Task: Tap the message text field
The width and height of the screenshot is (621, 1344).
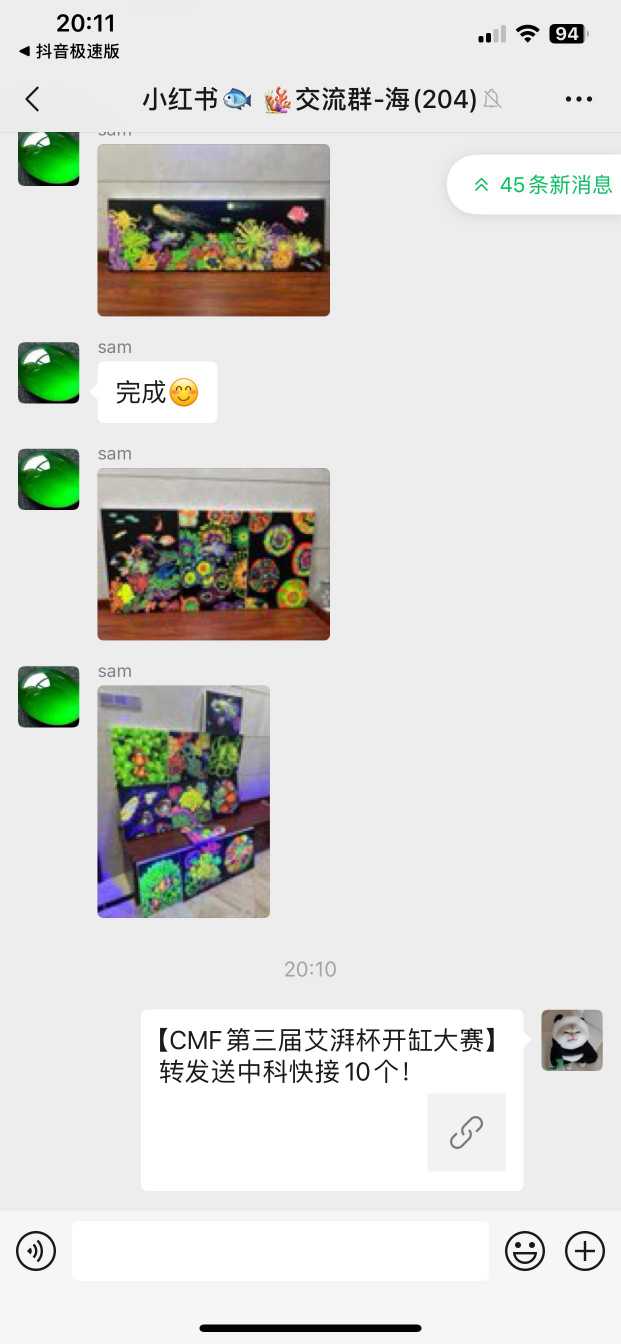Action: point(280,1251)
